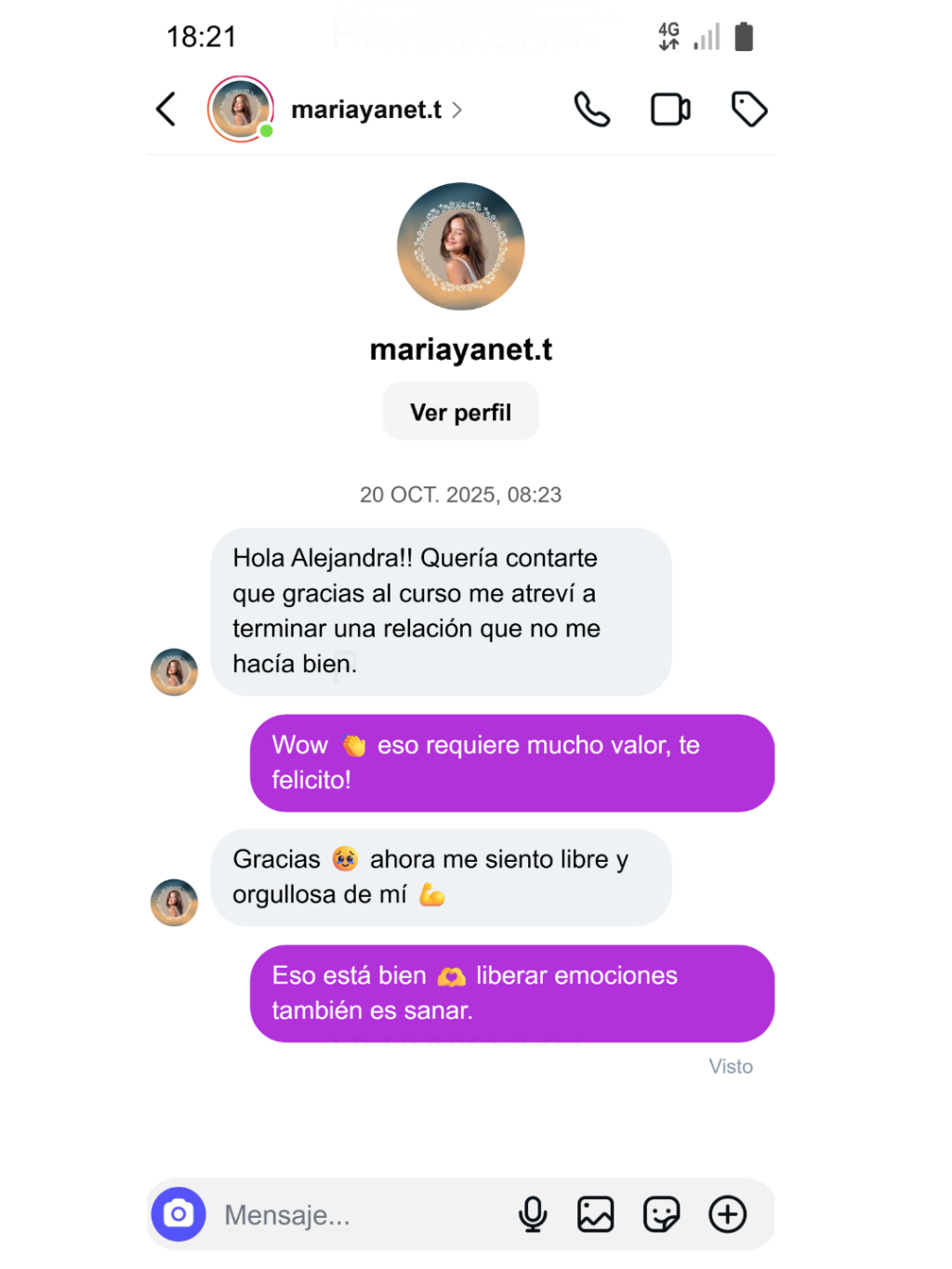Tap the Ver perfil button

pos(460,412)
